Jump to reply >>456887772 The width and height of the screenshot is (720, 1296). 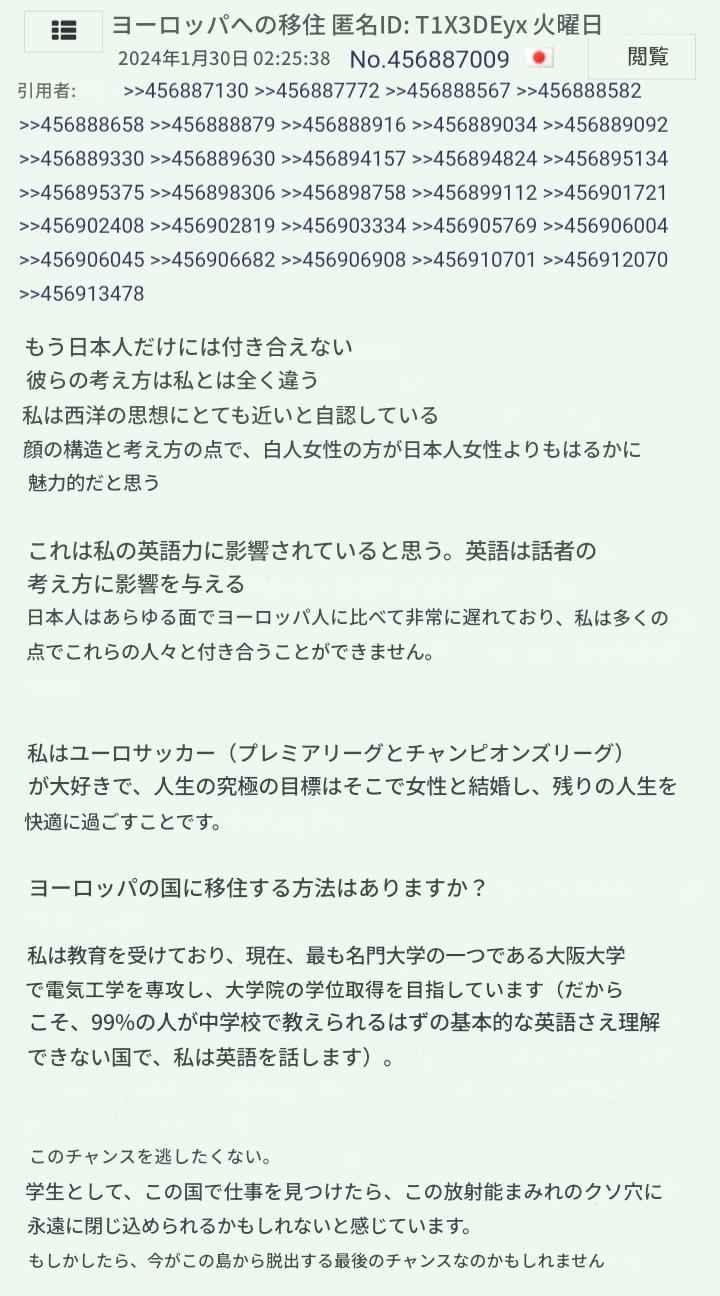tap(317, 91)
